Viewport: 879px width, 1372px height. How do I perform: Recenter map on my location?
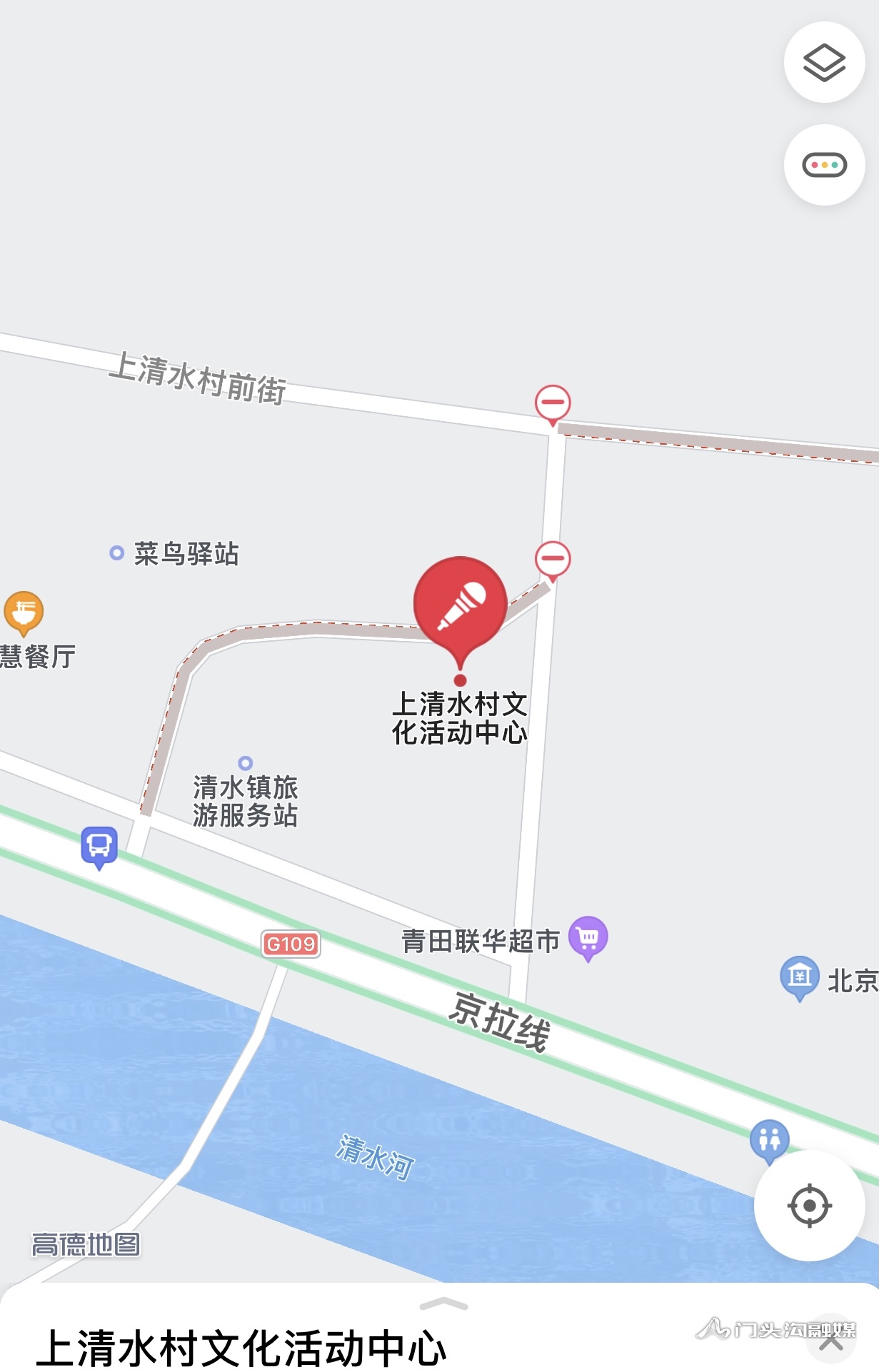pos(809,1206)
